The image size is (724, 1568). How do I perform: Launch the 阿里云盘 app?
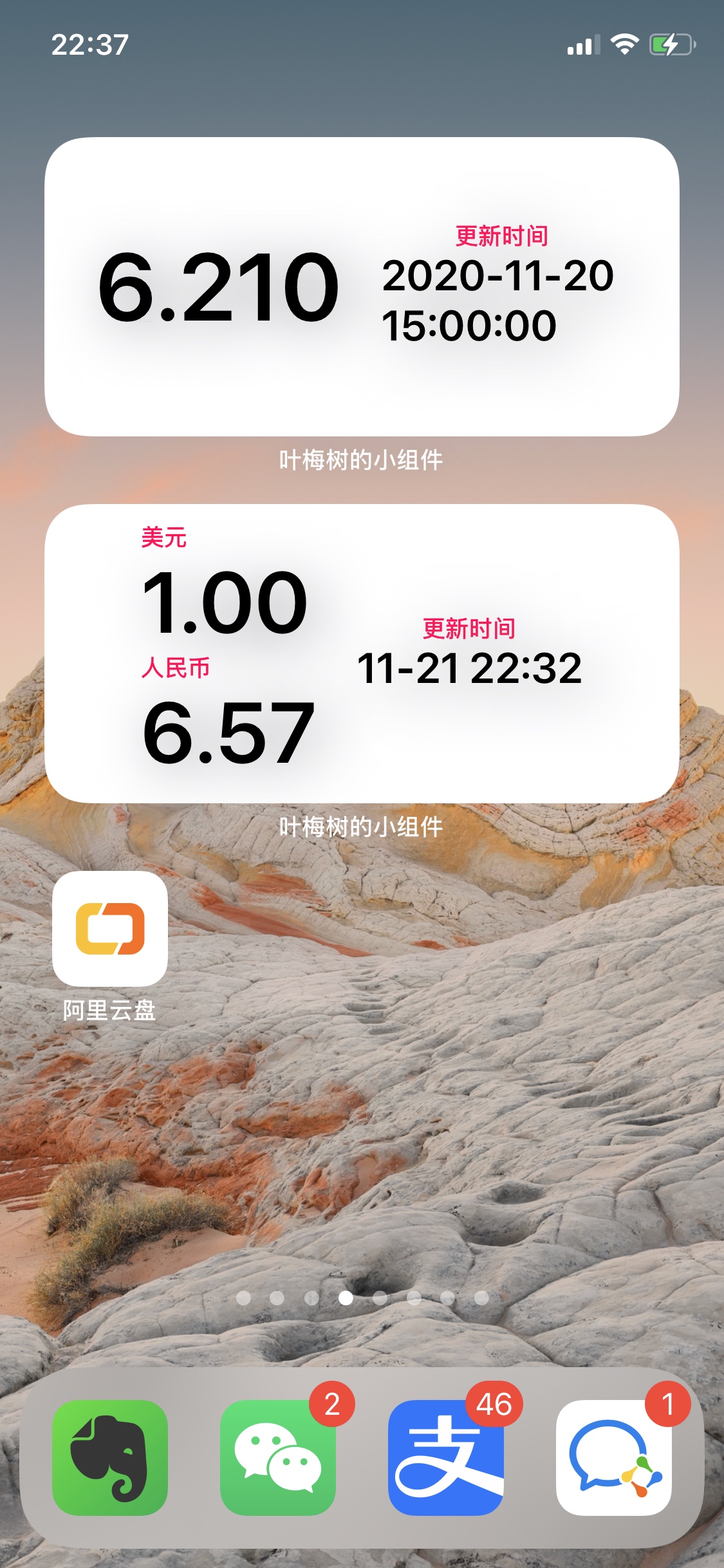pyautogui.click(x=109, y=928)
